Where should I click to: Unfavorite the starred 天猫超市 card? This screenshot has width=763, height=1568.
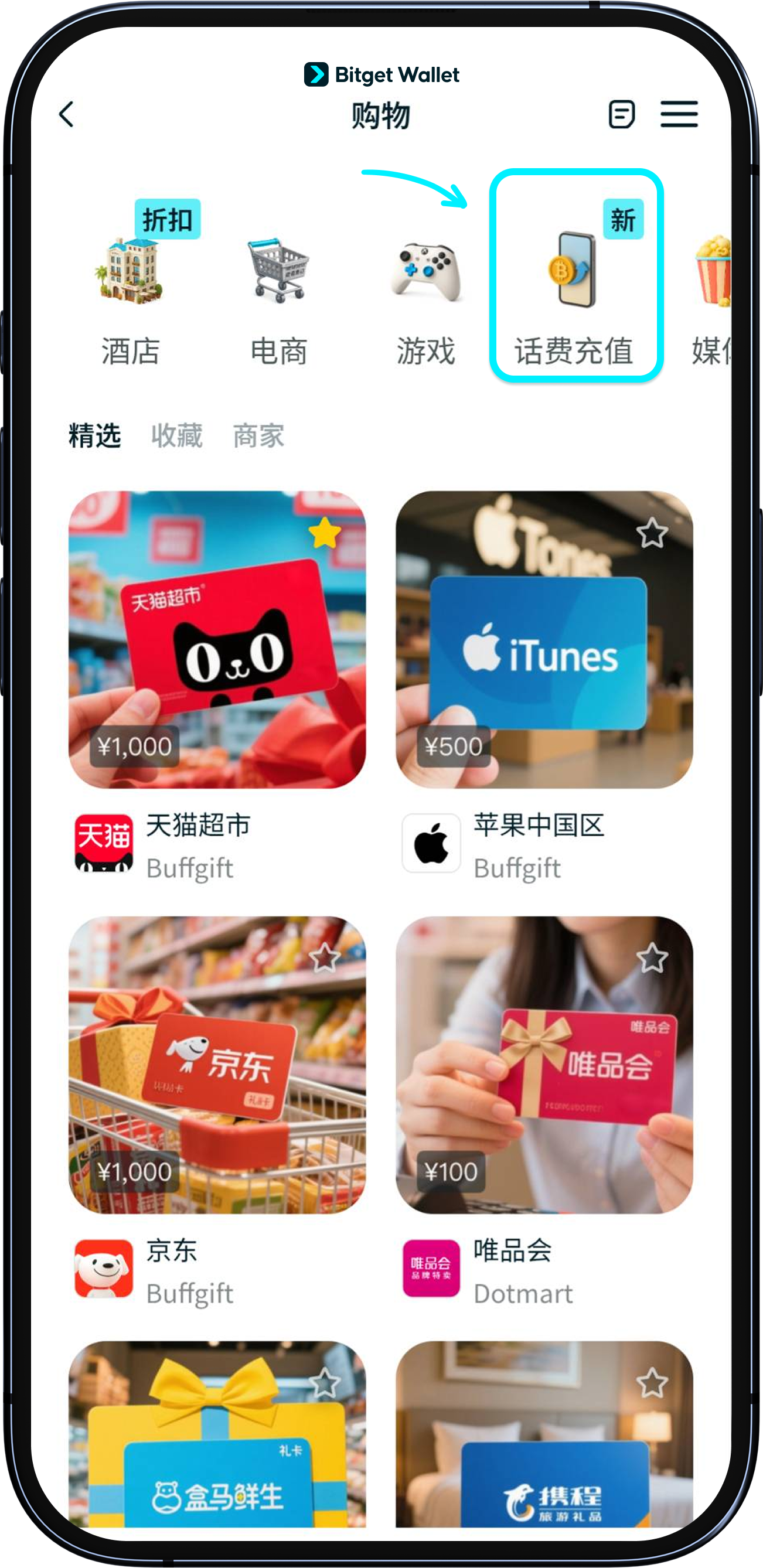coord(325,533)
